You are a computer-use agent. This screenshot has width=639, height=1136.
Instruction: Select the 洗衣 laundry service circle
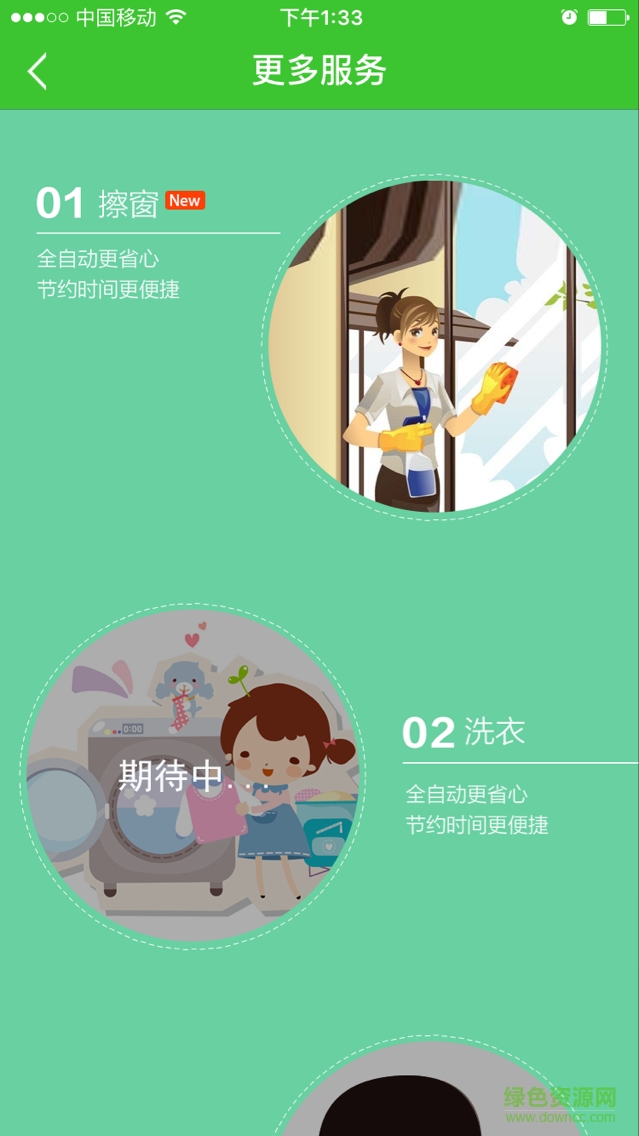pyautogui.click(x=192, y=775)
